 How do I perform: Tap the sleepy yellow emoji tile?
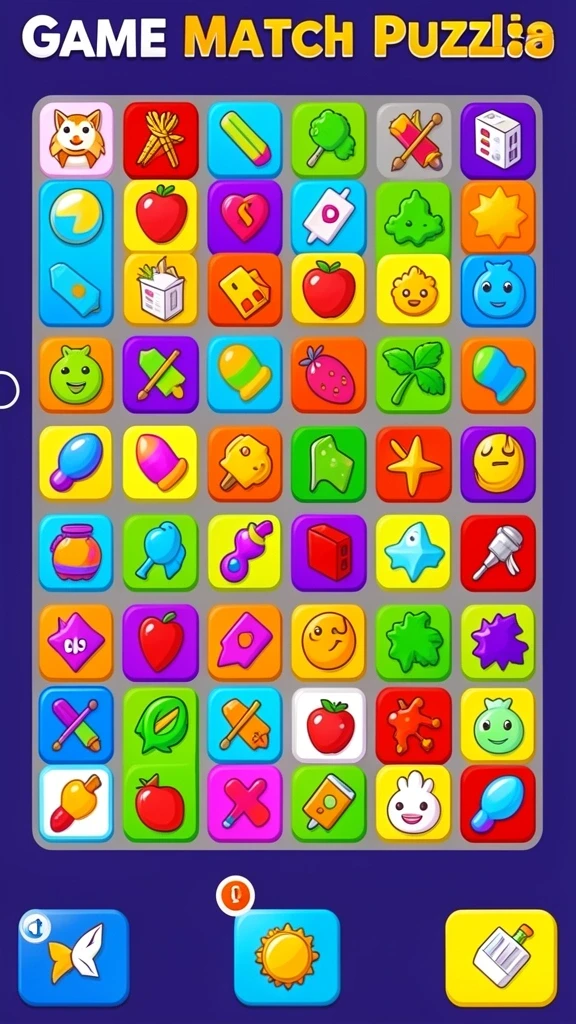498,464
